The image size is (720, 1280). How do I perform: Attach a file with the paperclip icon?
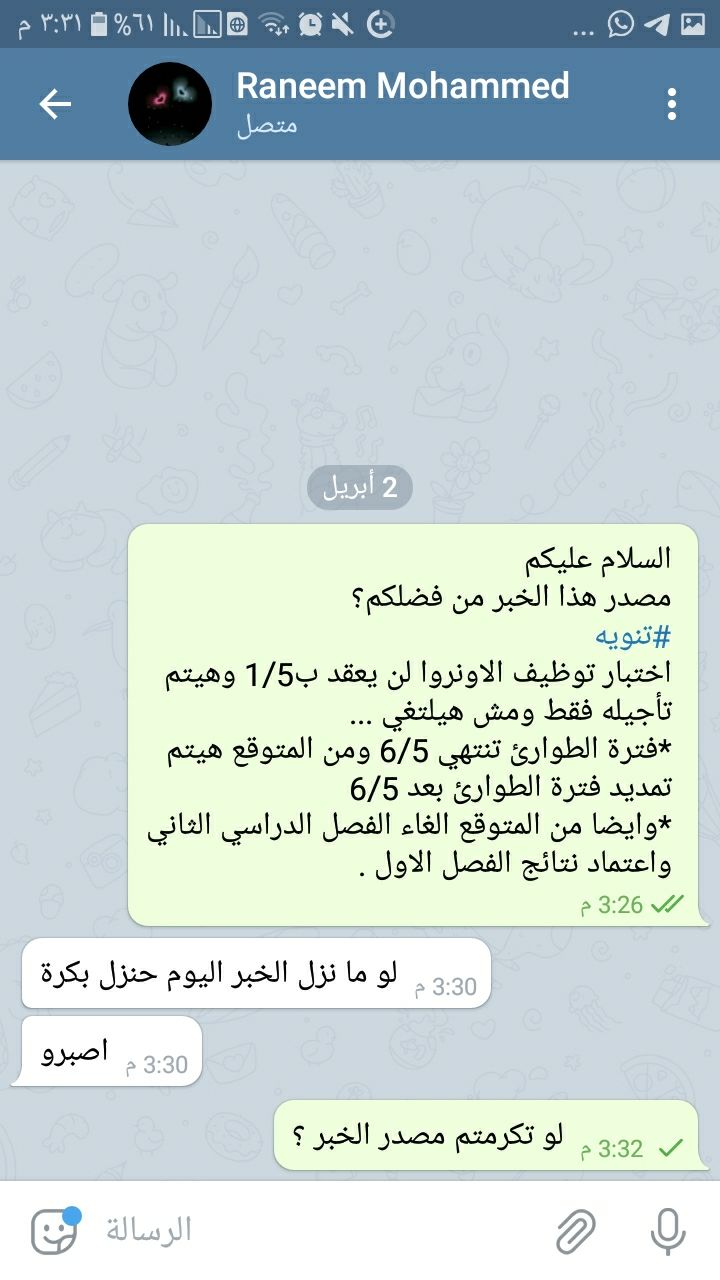click(x=576, y=1231)
